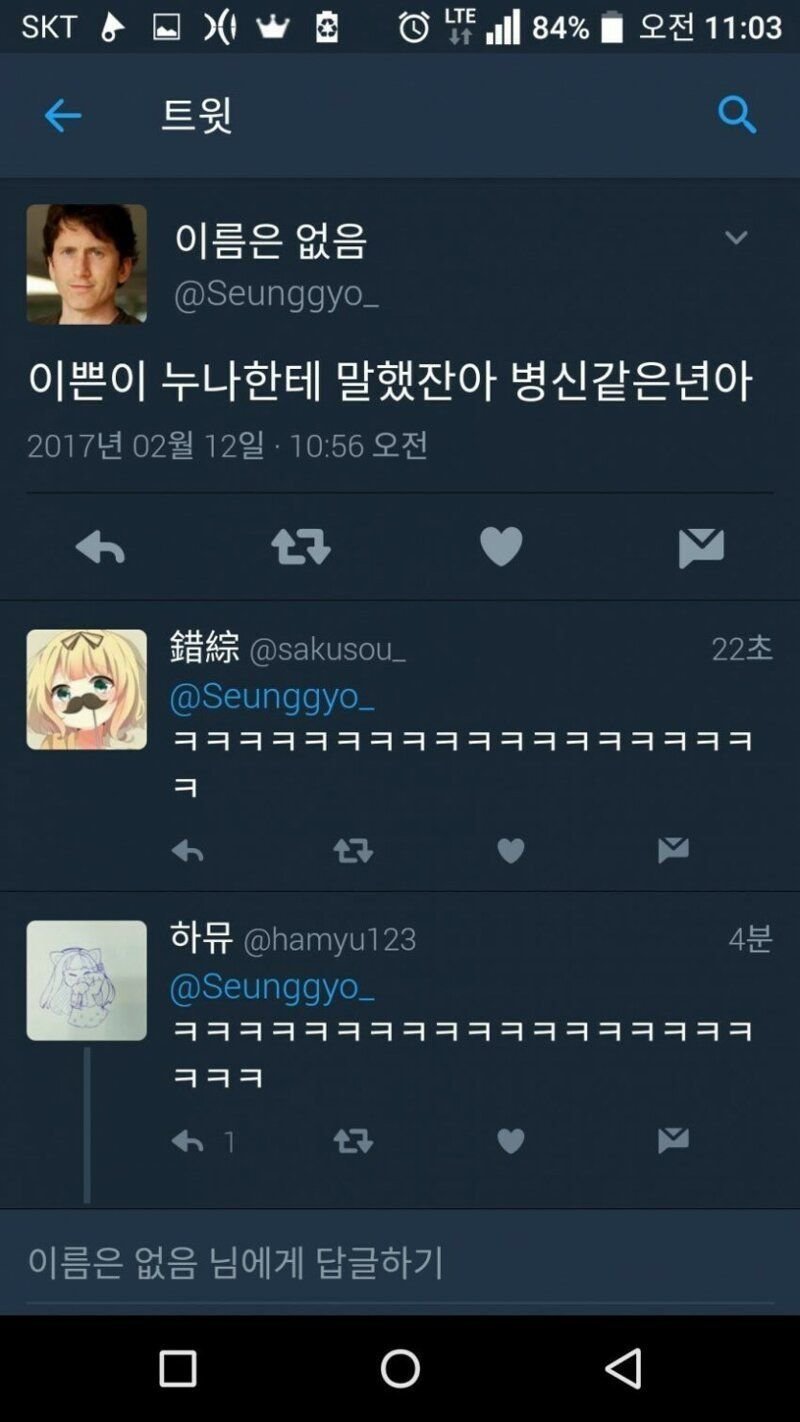The height and width of the screenshot is (1422, 800).
Task: Open @sakusou_'s avatar
Action: [x=86, y=689]
